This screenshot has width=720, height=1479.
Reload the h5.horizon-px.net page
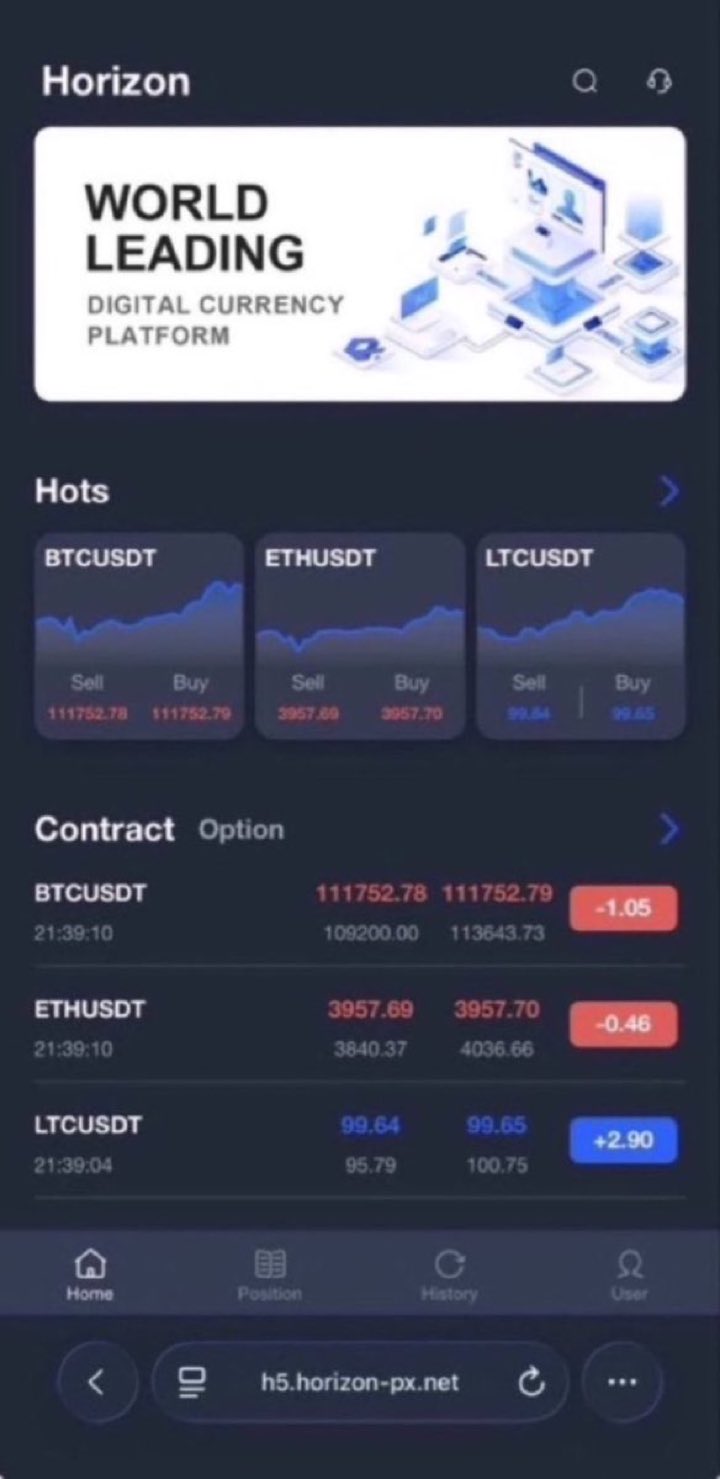click(532, 1383)
